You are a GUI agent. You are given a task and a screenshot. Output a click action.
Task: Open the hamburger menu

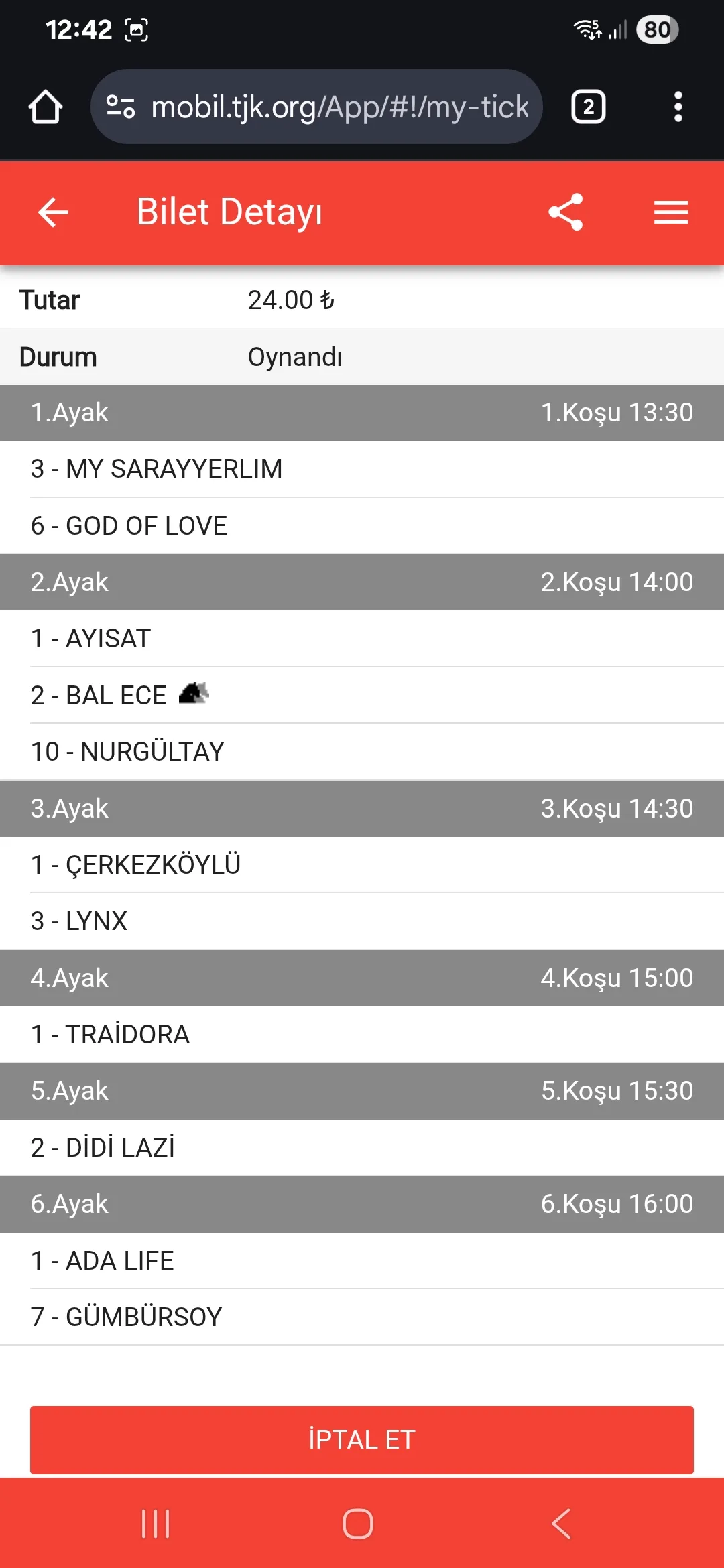[671, 212]
